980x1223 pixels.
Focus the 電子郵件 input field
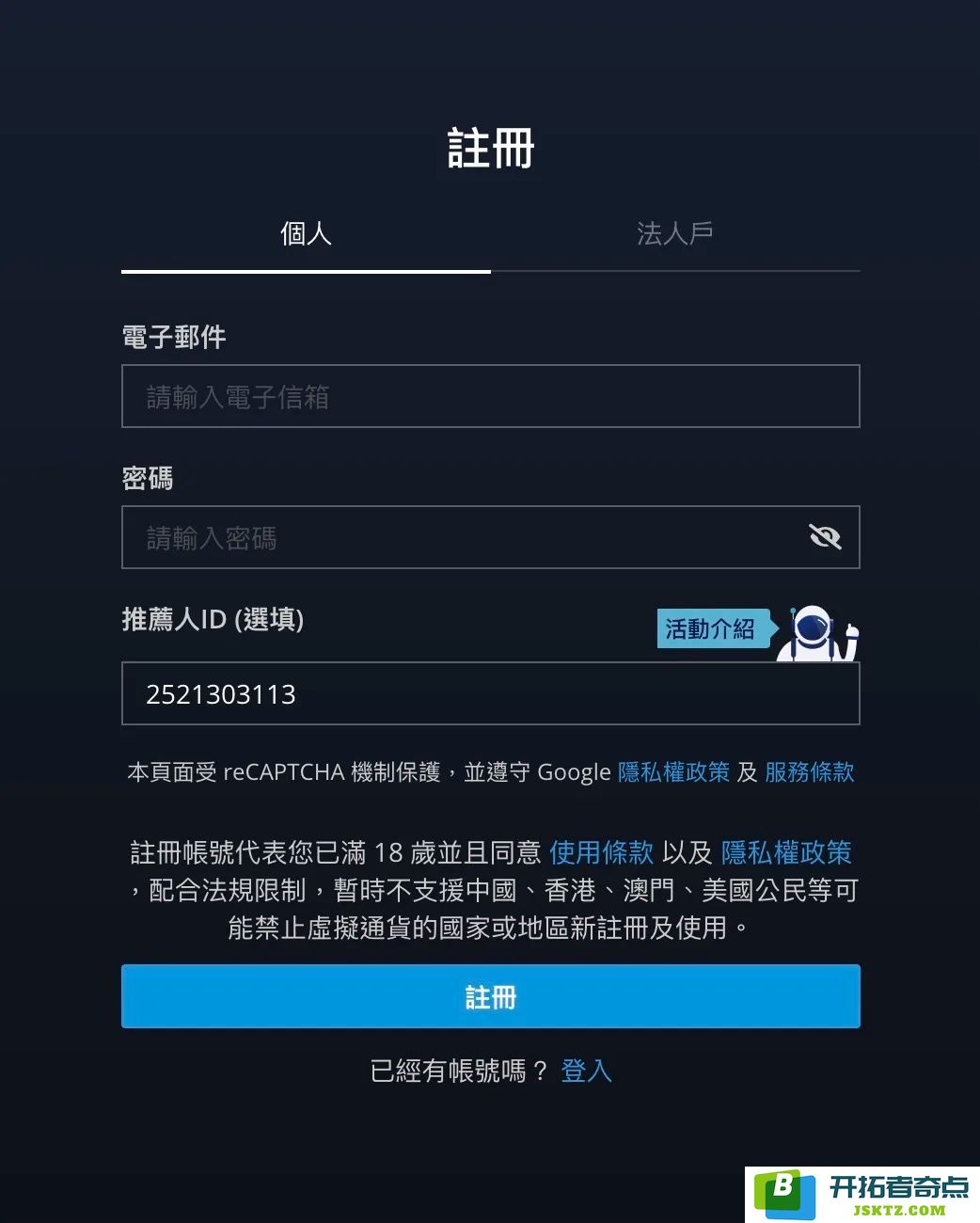click(x=490, y=397)
